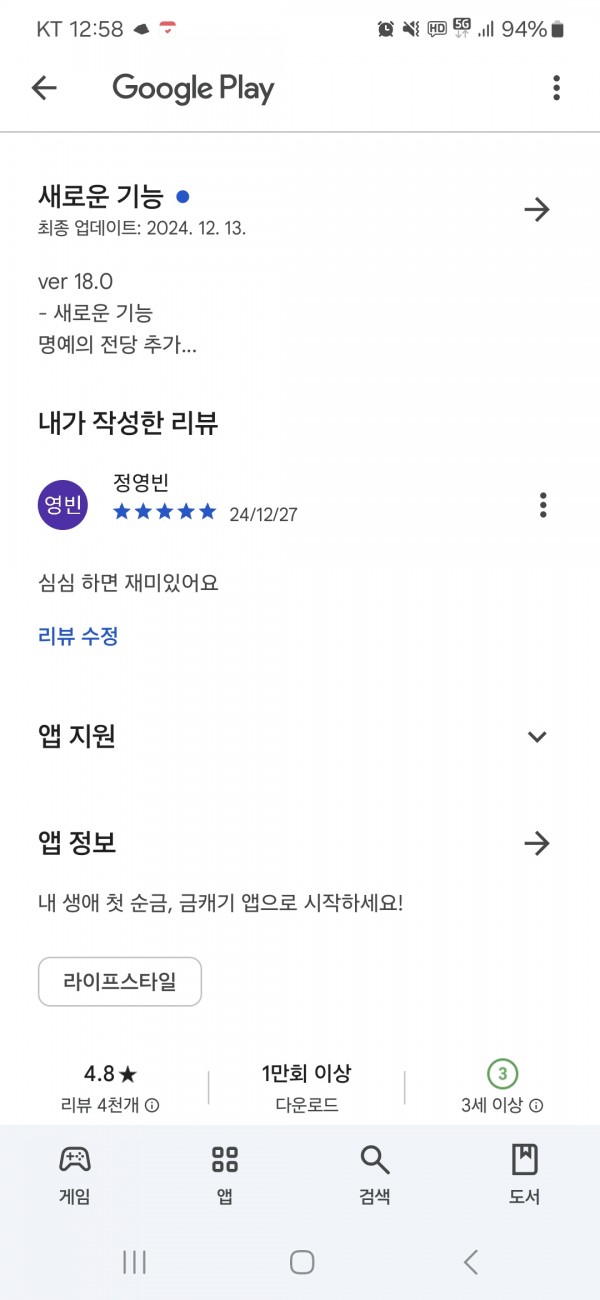The image size is (600, 1300).
Task: Go back using the app bar arrow
Action: tap(45, 88)
